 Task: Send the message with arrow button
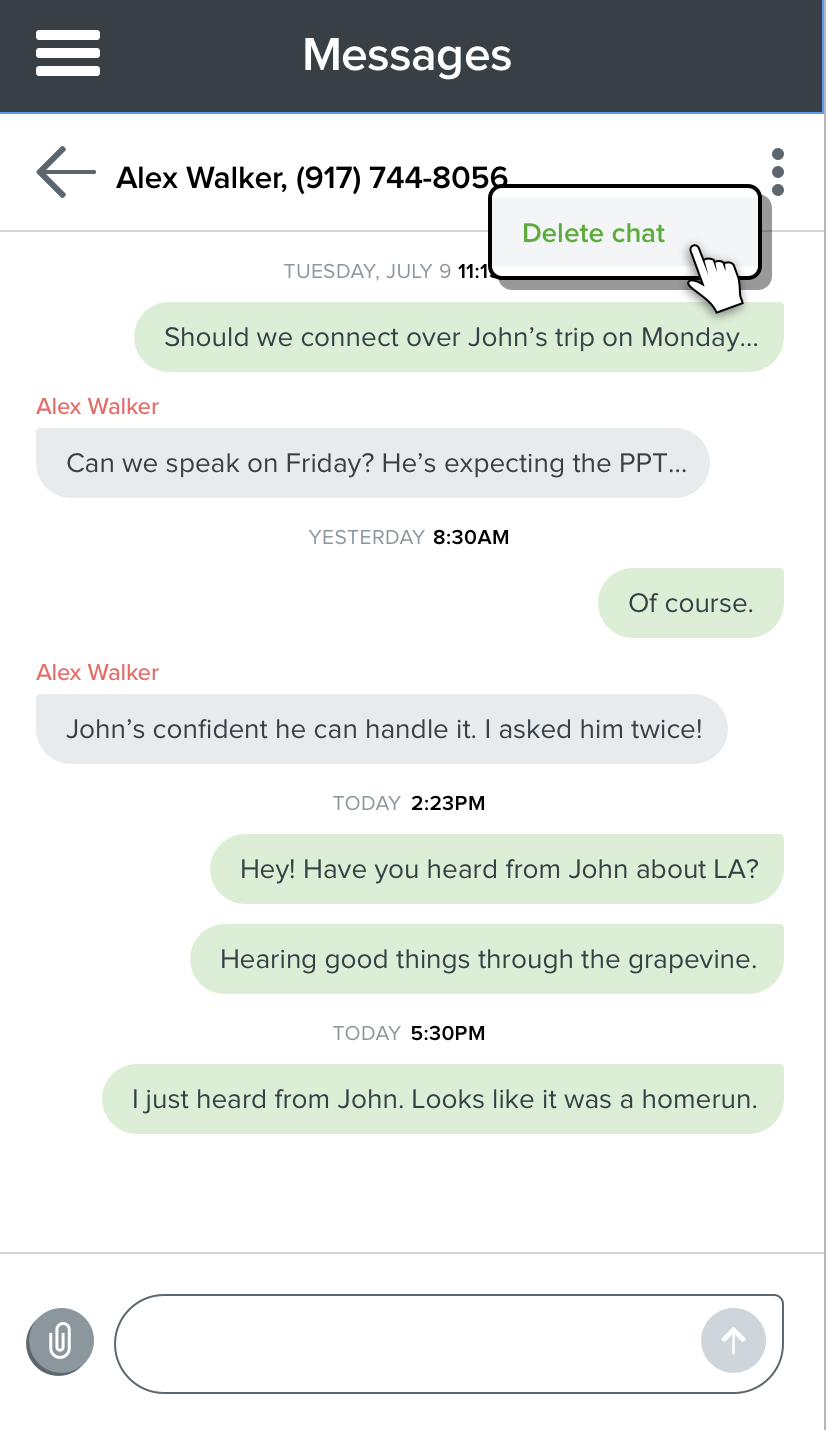[x=733, y=1340]
